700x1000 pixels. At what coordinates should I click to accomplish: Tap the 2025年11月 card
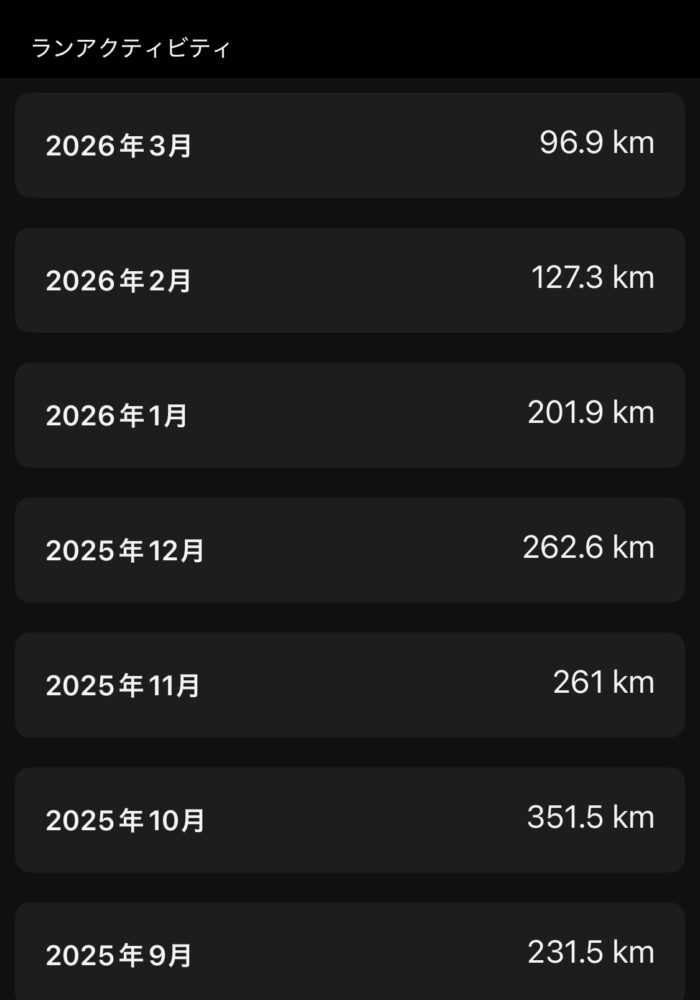tap(349, 685)
